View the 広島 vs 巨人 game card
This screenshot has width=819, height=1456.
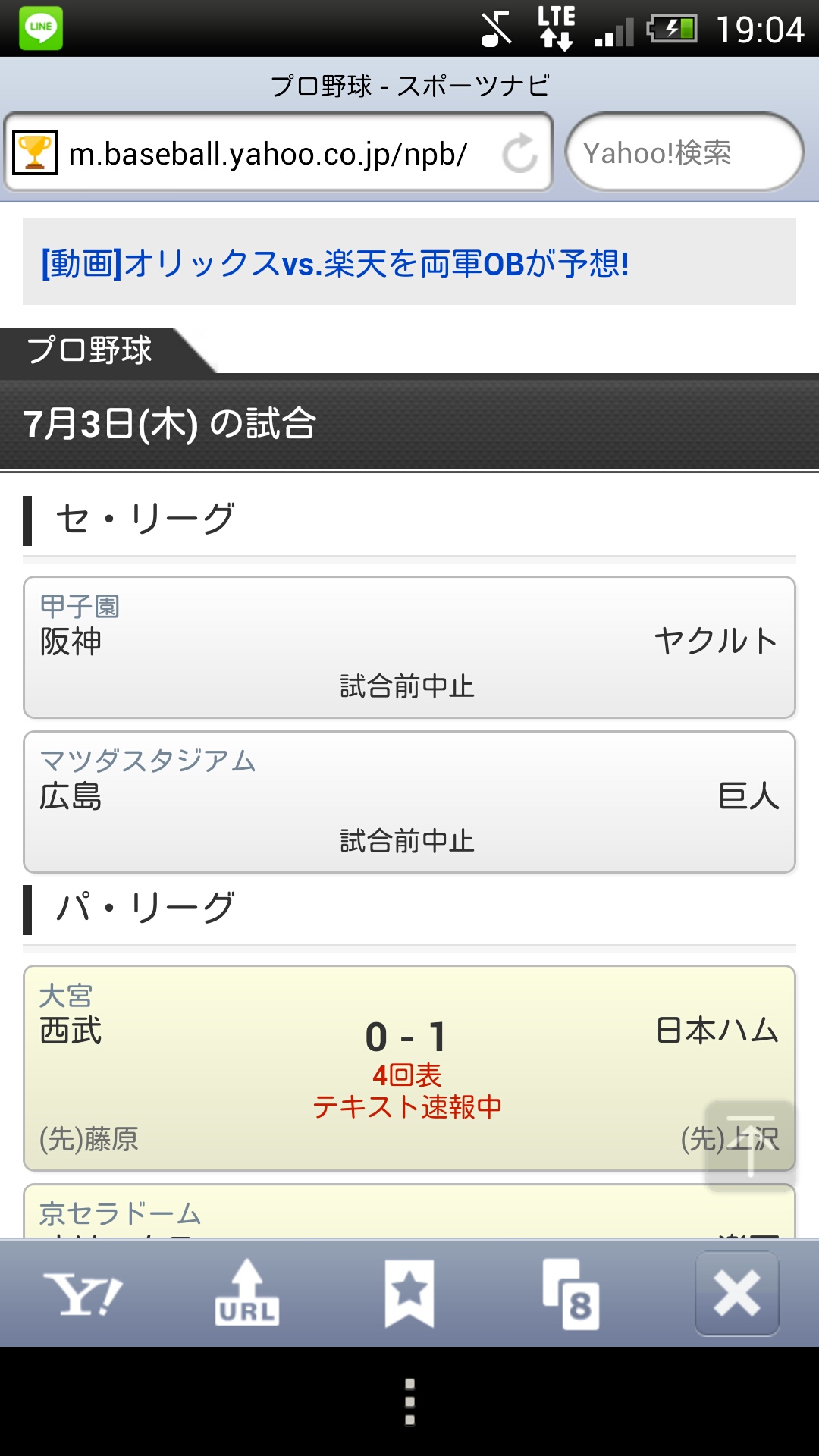(409, 802)
